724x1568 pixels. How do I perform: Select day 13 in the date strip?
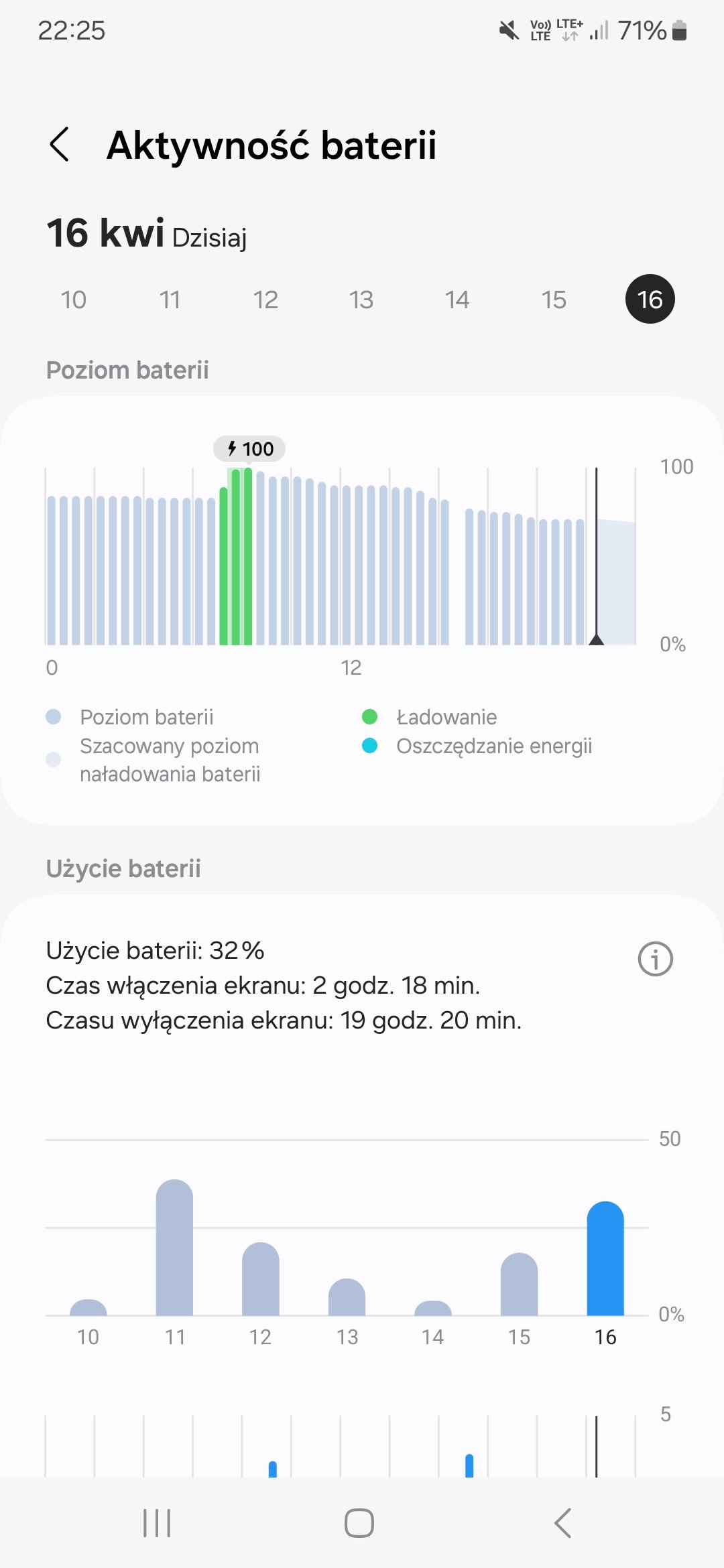[x=361, y=300]
